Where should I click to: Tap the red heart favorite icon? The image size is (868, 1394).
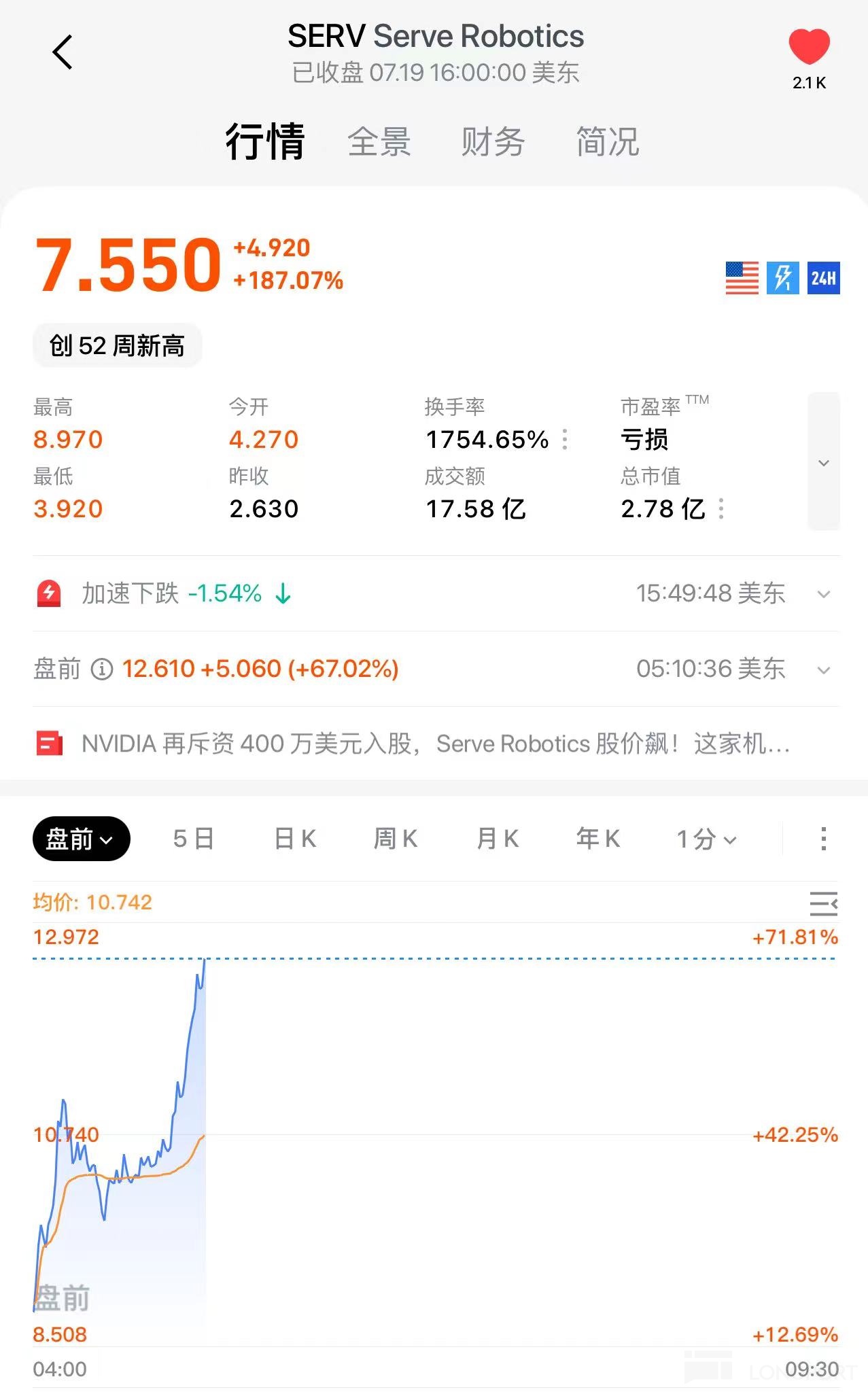809,48
